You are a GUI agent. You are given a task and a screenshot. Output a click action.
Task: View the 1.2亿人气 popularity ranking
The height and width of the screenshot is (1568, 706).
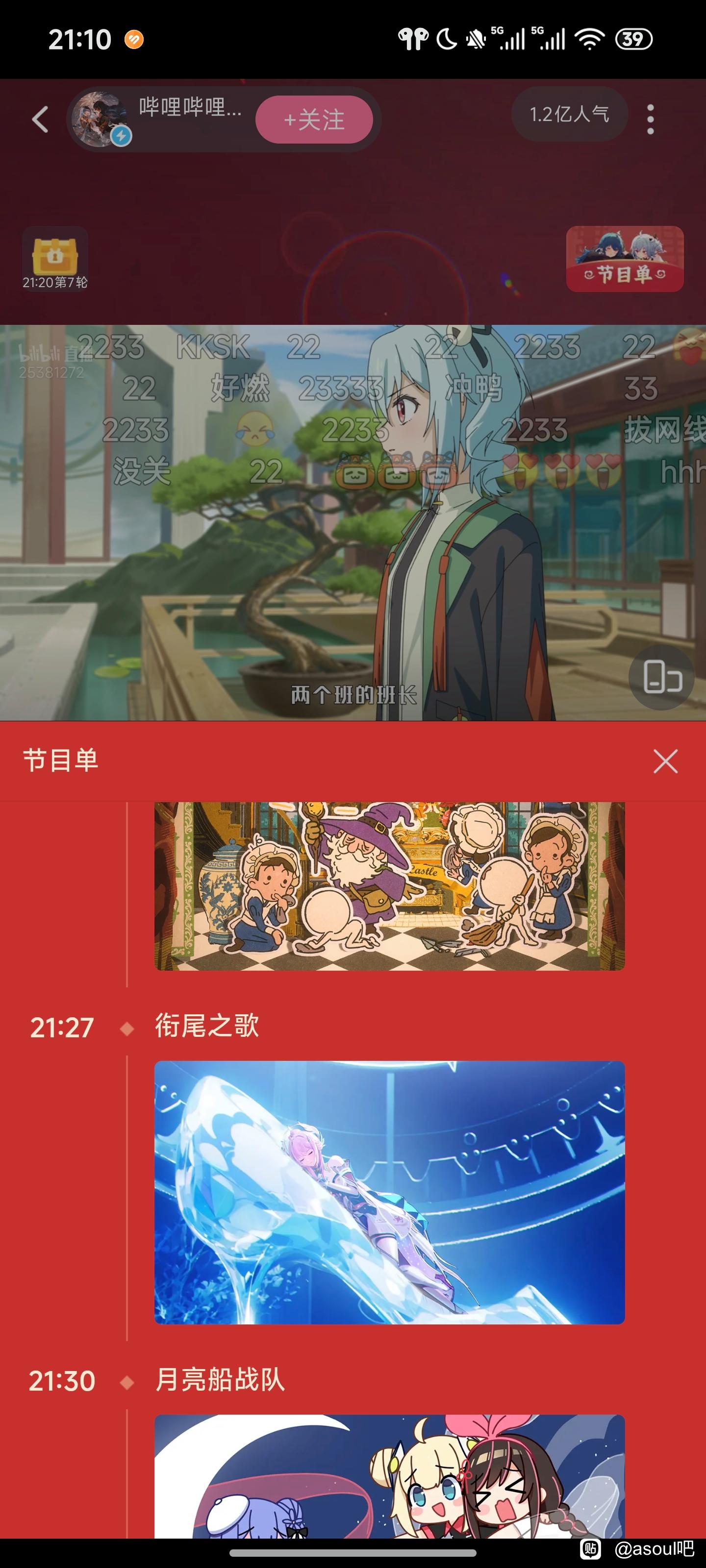(569, 115)
